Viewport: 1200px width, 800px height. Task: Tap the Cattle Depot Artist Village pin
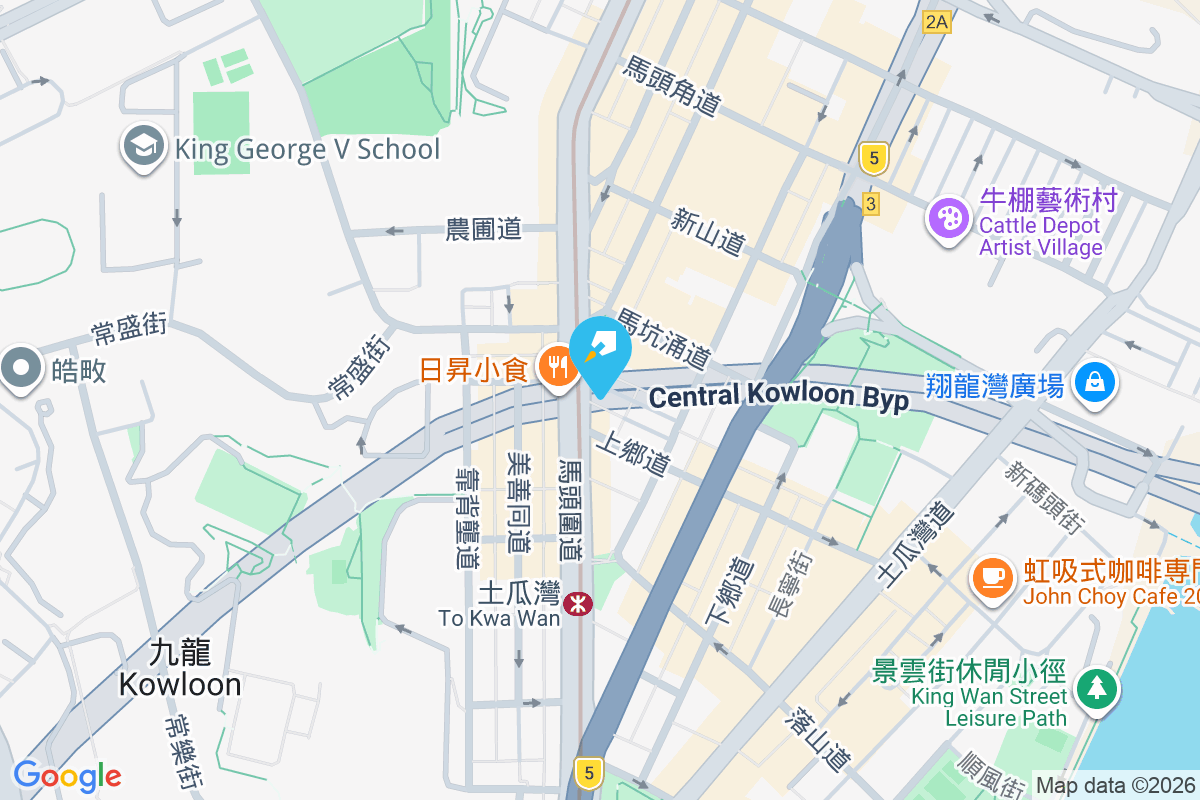click(949, 218)
